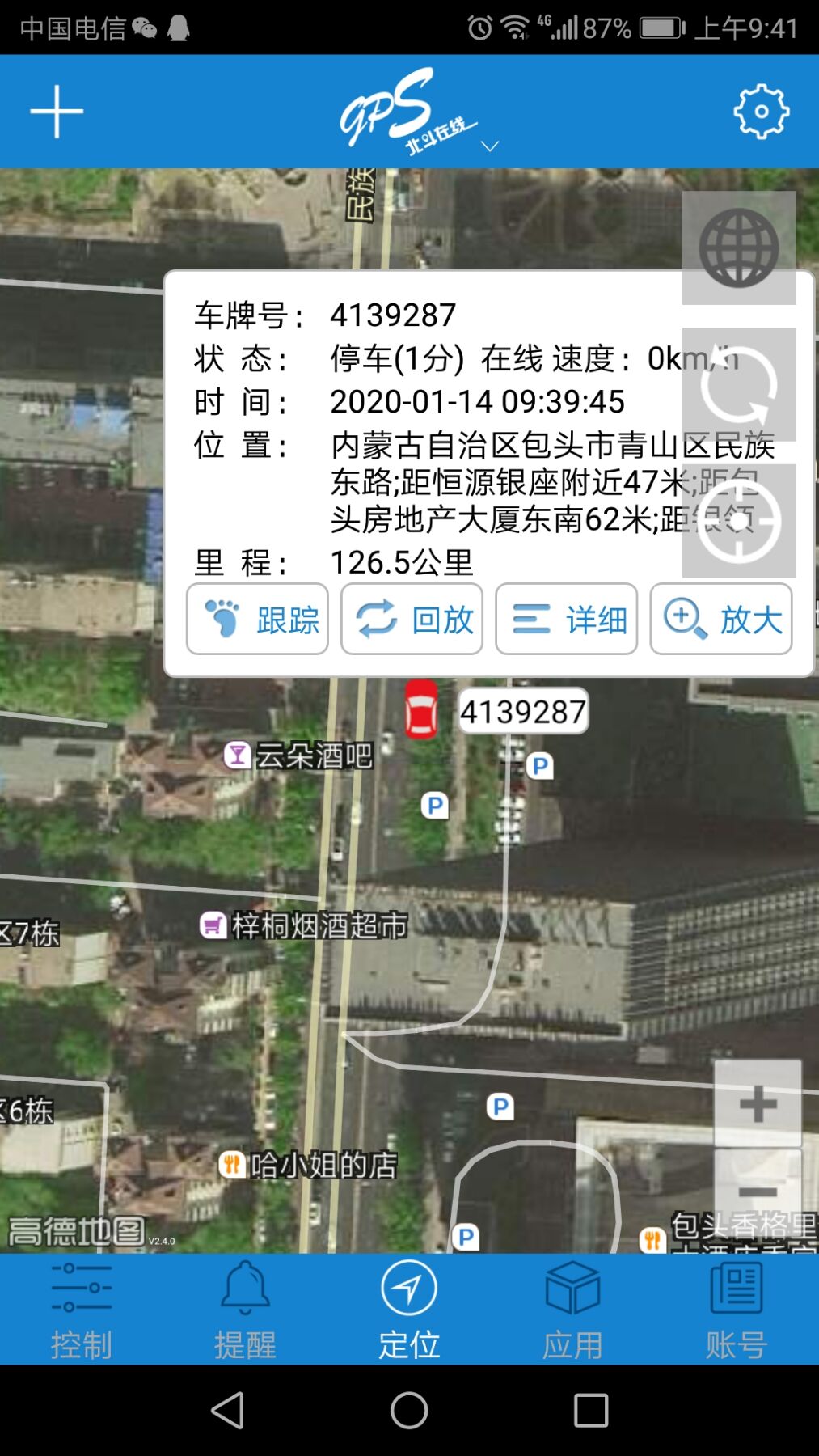The image size is (819, 1456).
Task: Center map using the crosshair locate icon
Action: [740, 522]
